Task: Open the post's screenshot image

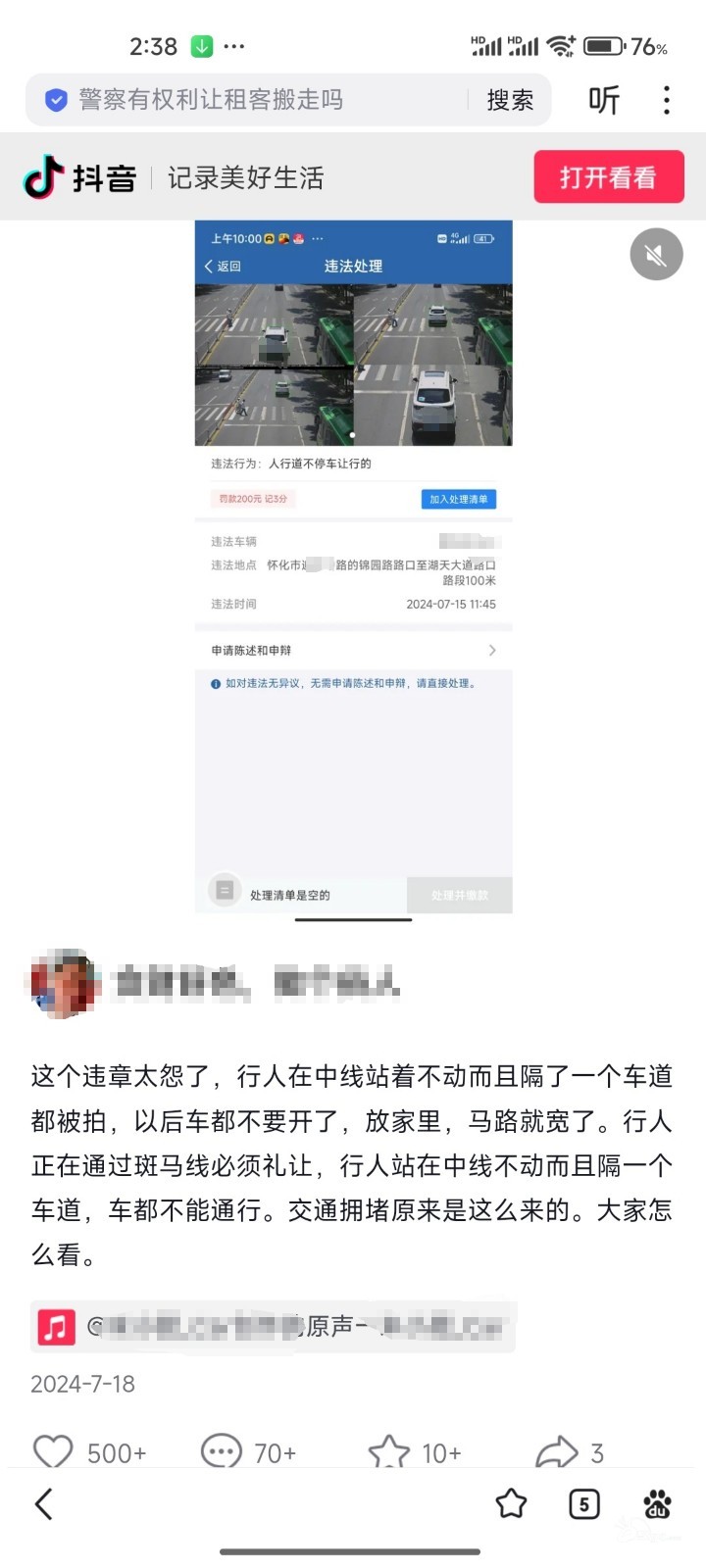Action: (353, 566)
